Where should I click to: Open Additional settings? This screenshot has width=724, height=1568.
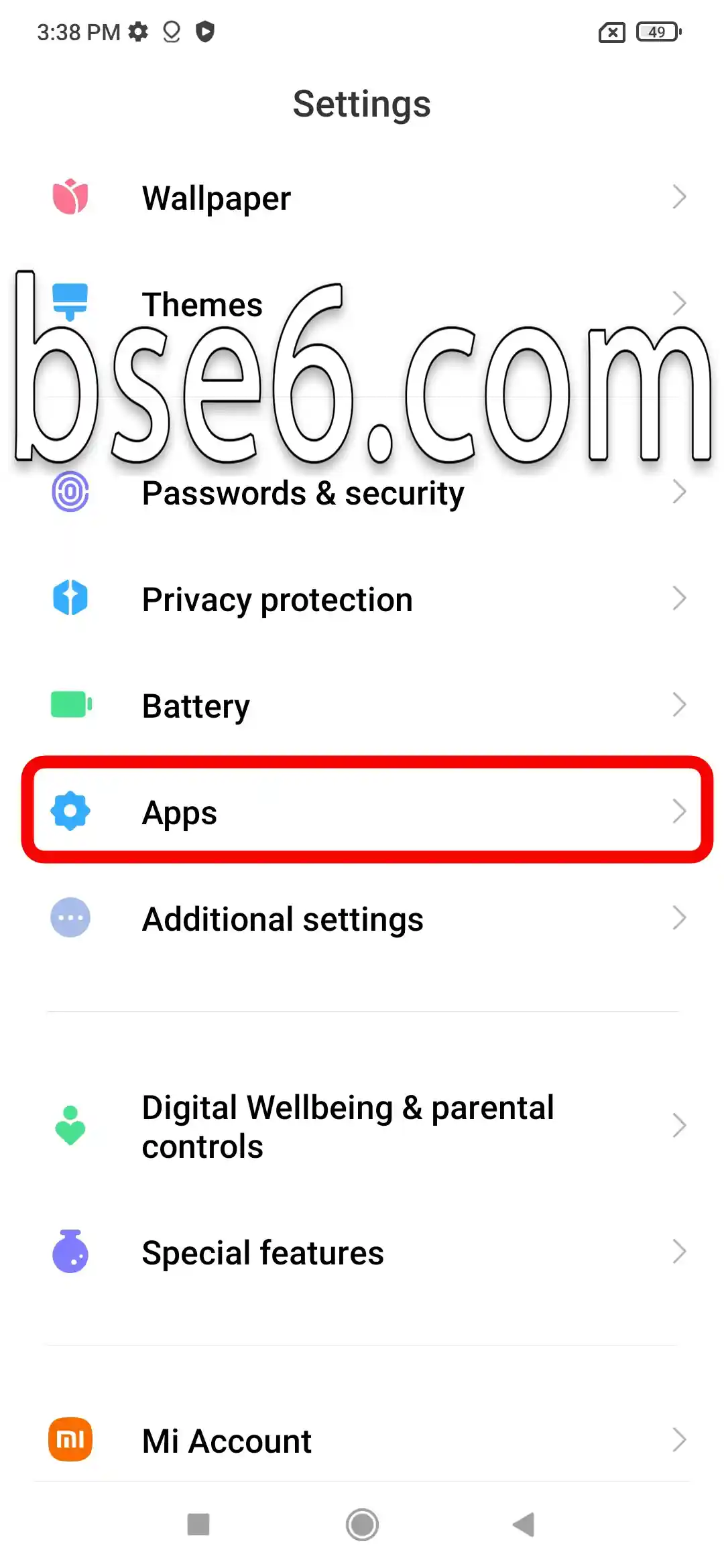[362, 918]
